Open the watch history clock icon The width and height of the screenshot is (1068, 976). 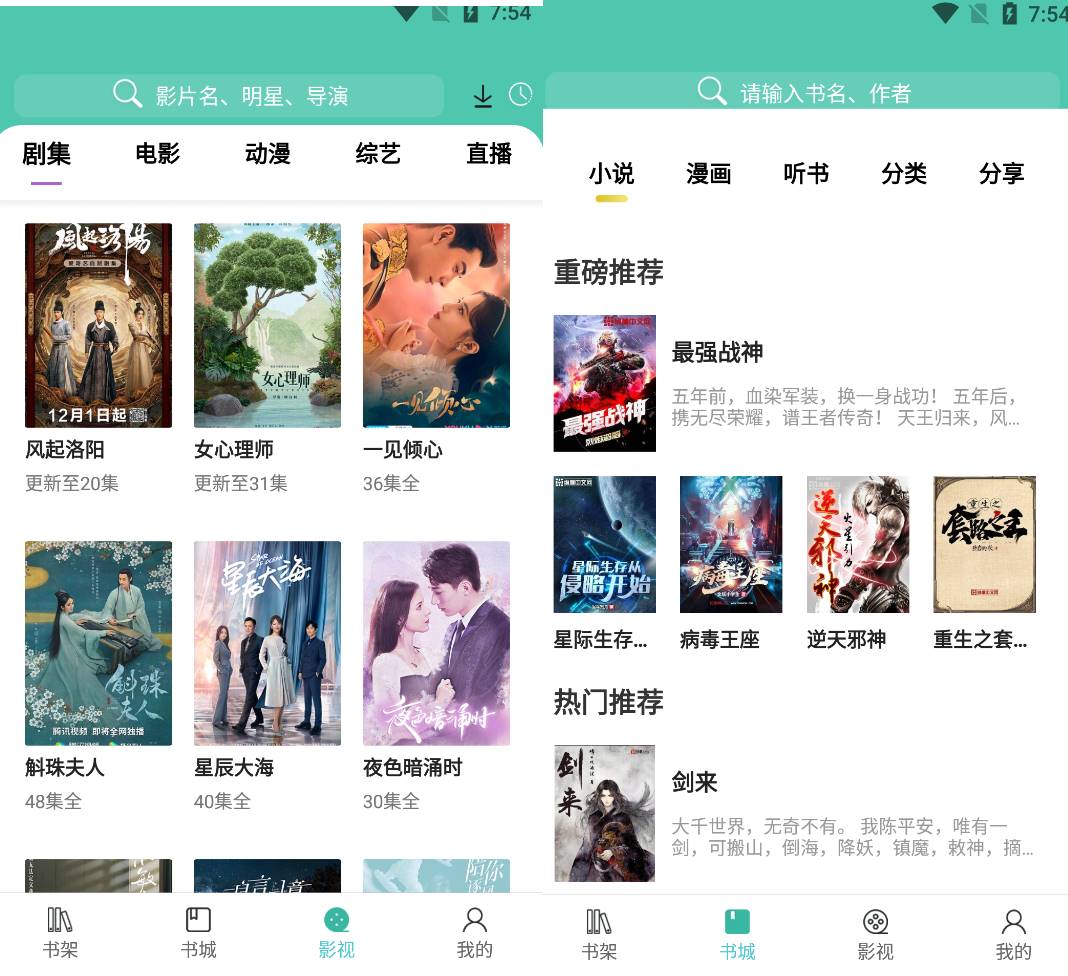520,95
